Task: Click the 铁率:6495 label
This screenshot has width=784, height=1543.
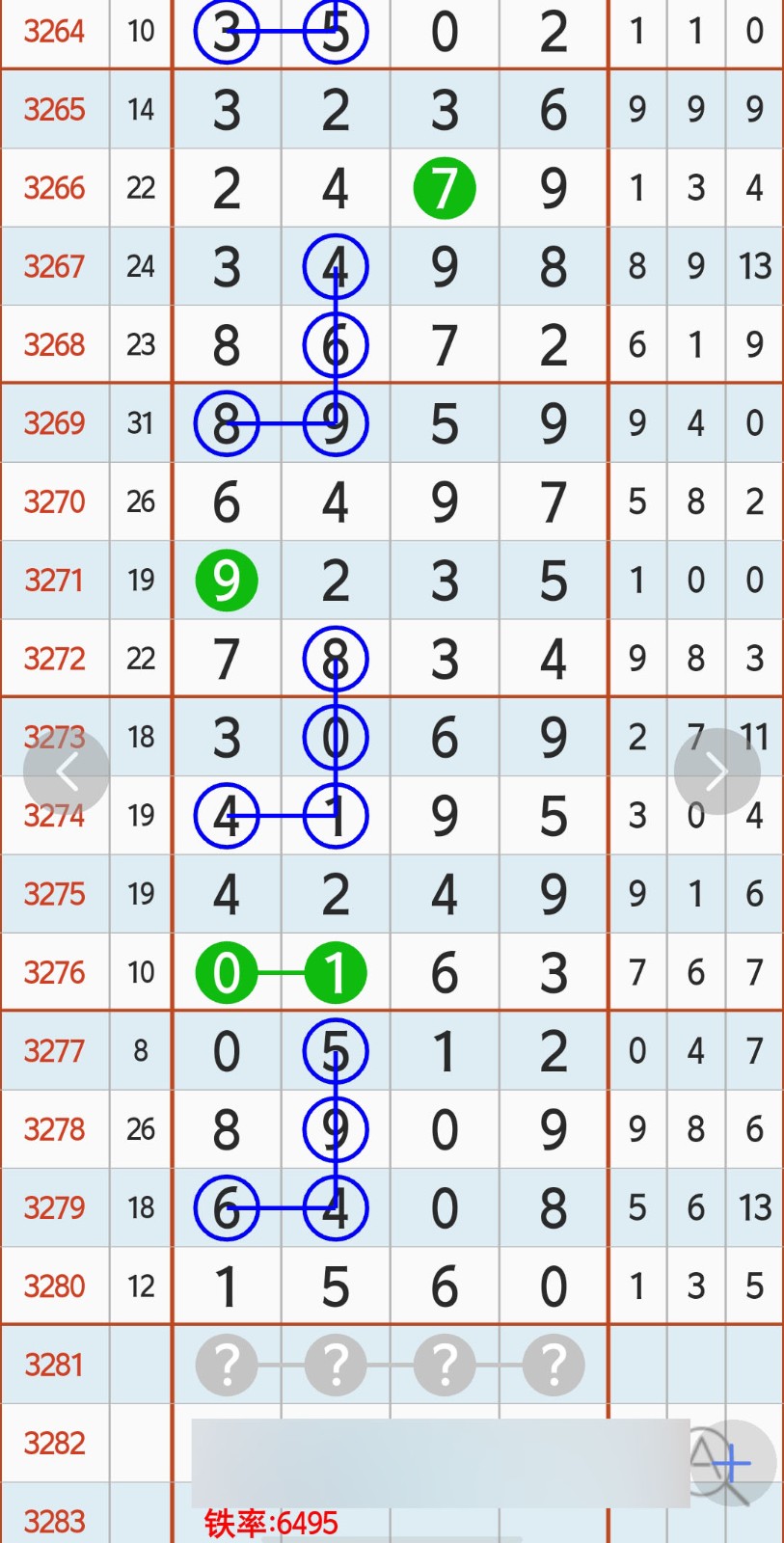Action: pyautogui.click(x=273, y=1521)
